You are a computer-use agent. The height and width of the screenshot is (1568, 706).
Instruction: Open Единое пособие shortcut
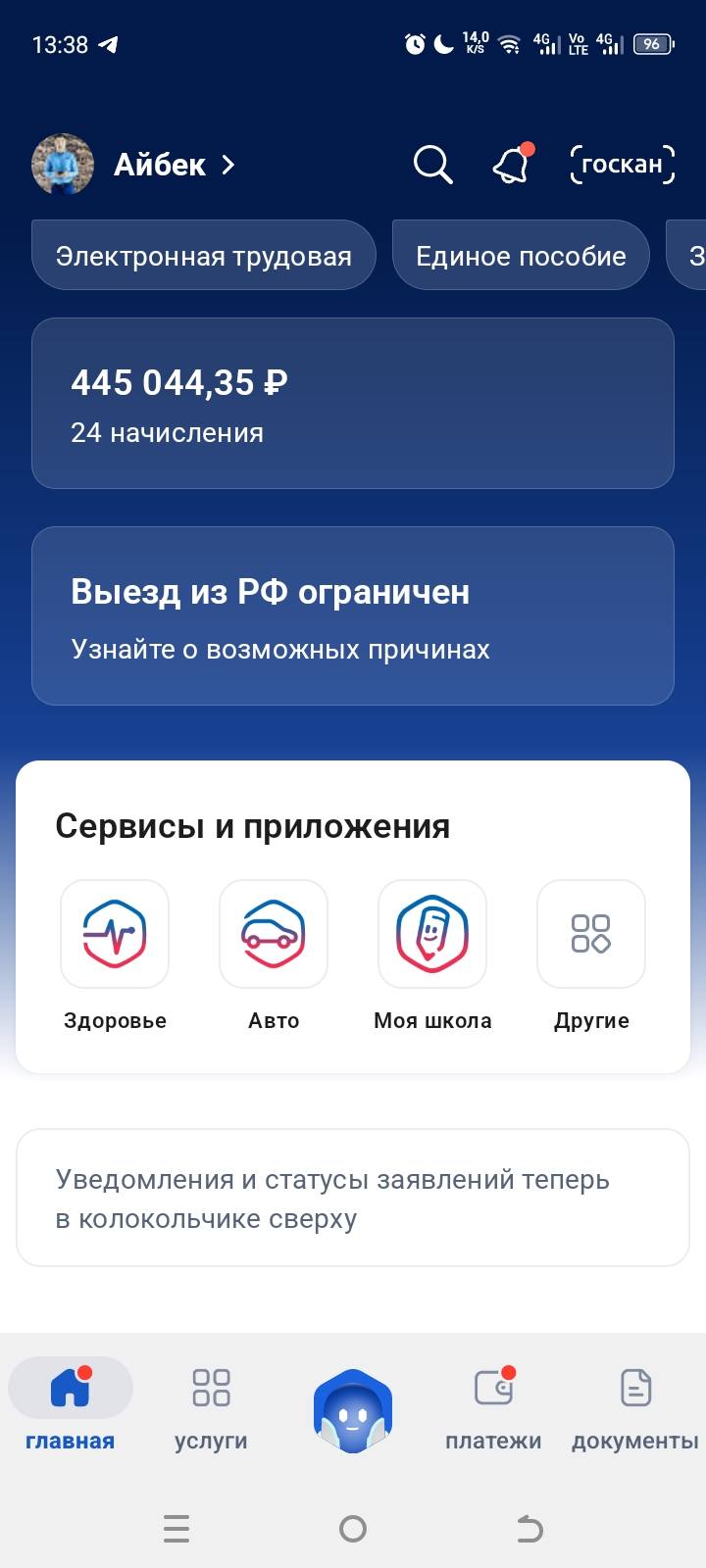(520, 255)
